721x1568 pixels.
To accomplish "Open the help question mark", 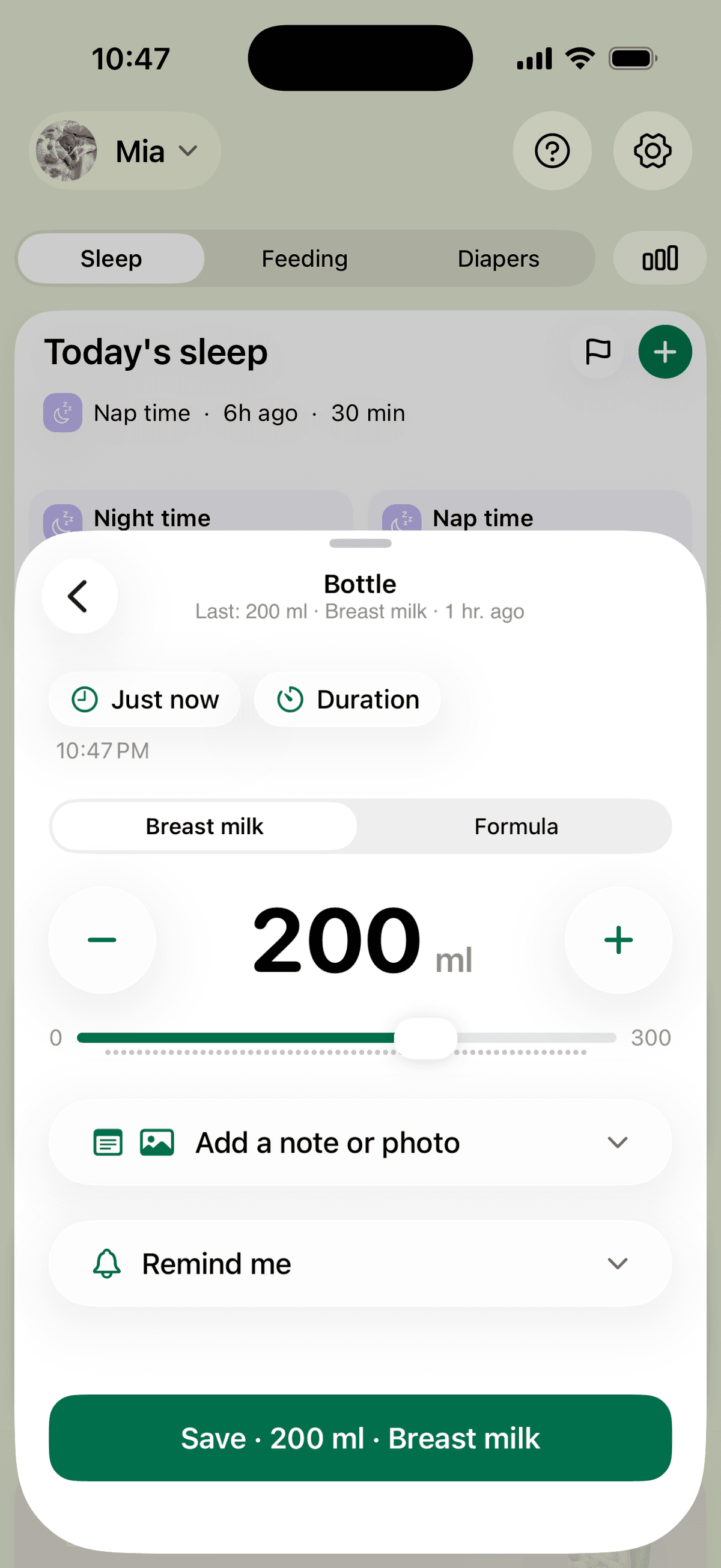I will coord(552,150).
